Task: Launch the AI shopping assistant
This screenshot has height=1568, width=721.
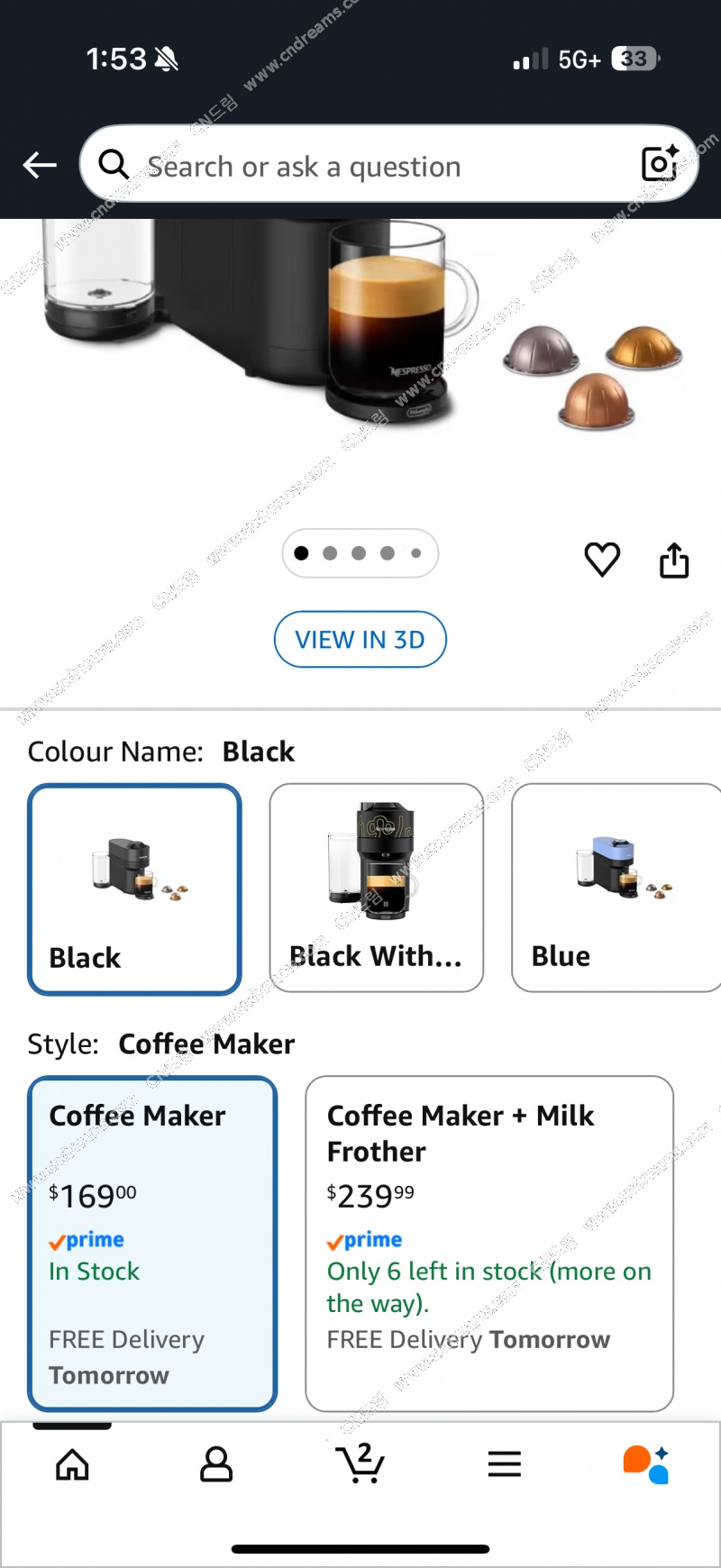Action: pyautogui.click(x=646, y=1464)
